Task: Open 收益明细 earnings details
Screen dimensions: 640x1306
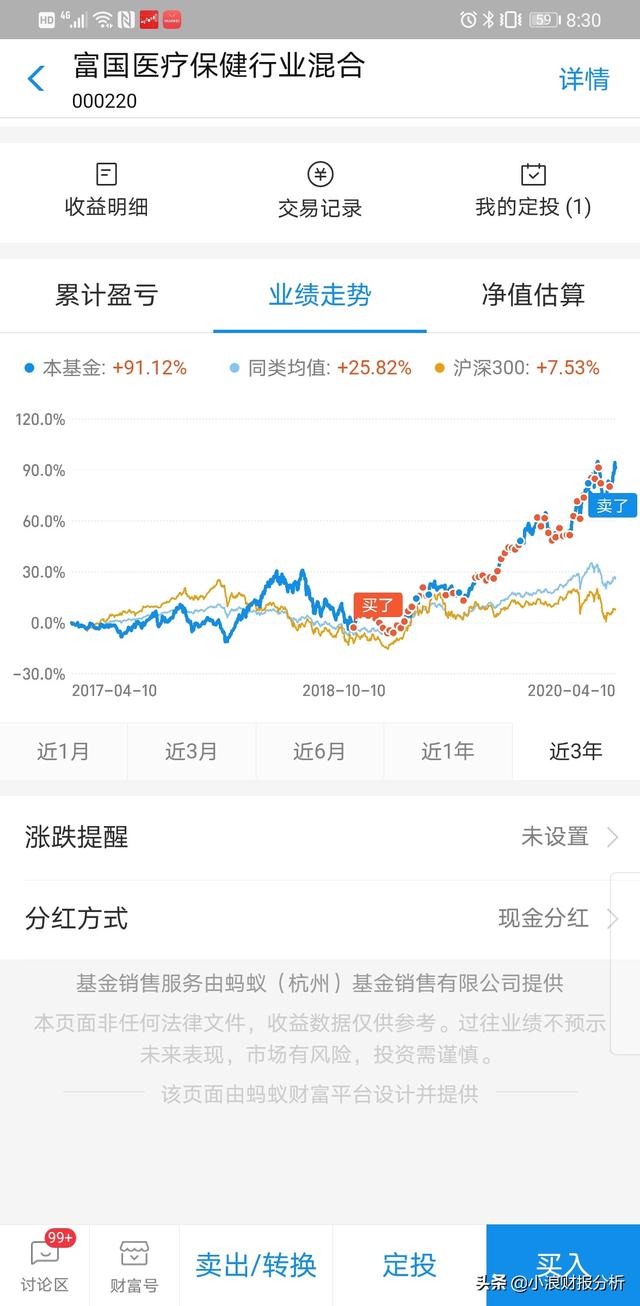Action: (x=107, y=190)
